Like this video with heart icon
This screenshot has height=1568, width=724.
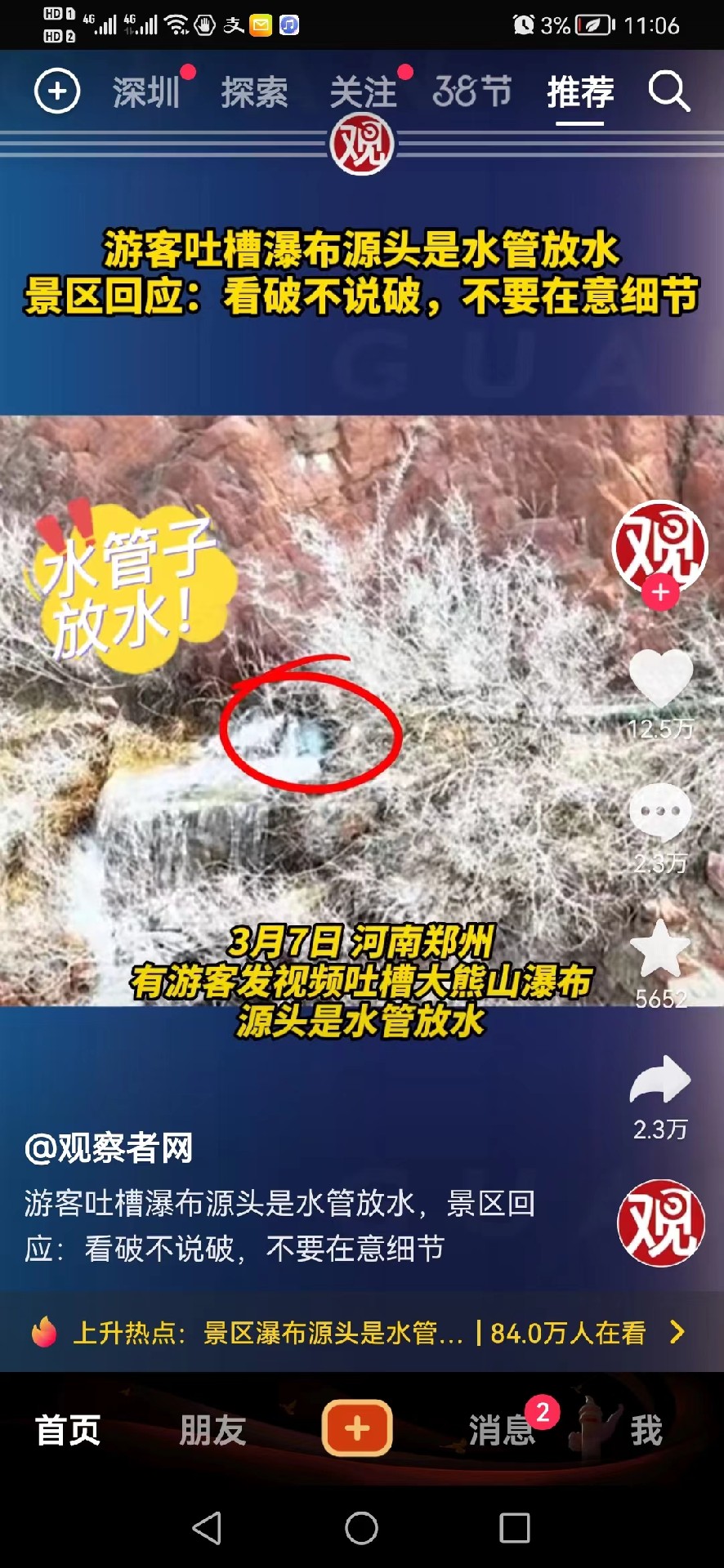[x=660, y=679]
